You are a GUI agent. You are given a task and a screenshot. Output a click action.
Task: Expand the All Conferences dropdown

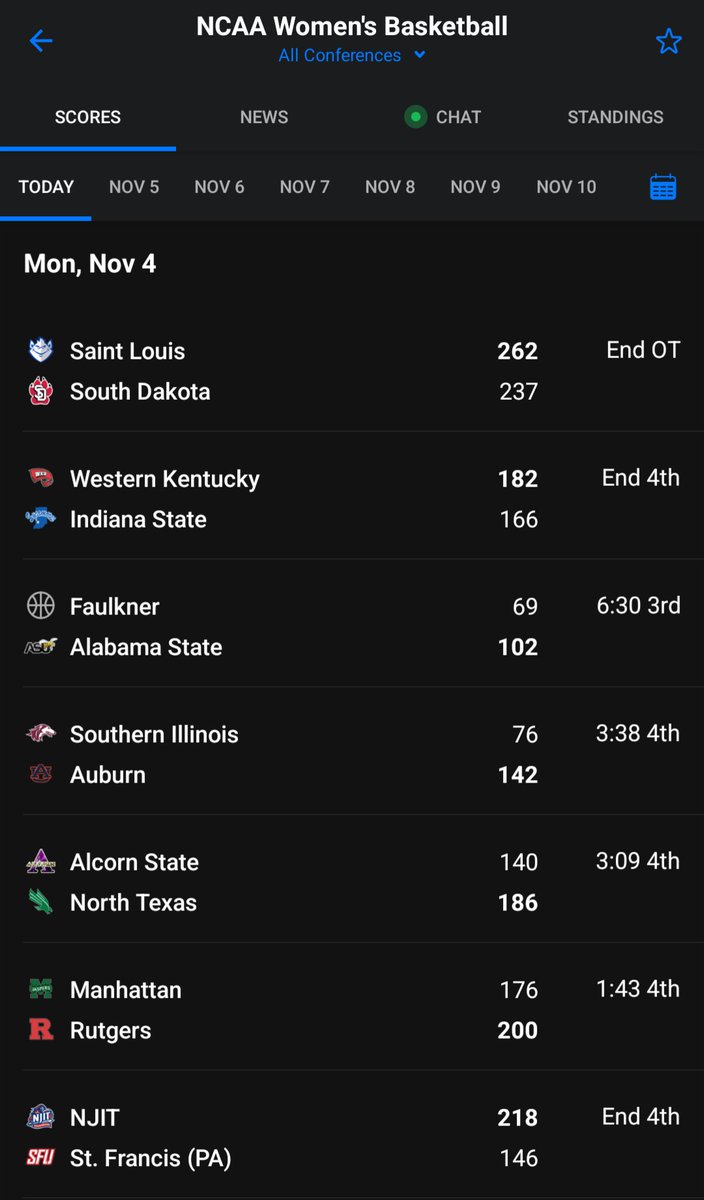(352, 55)
